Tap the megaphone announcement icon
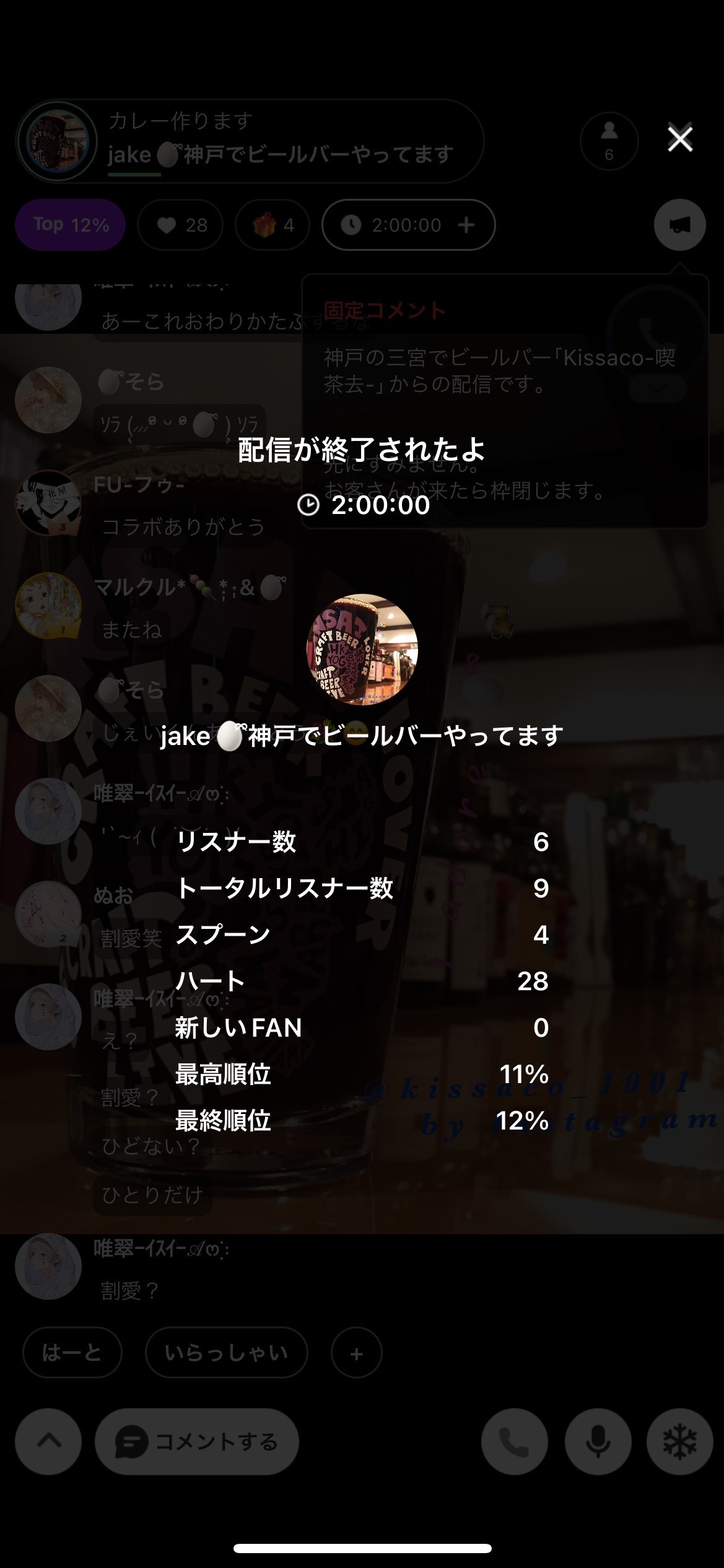The width and height of the screenshot is (724, 1568). [679, 225]
